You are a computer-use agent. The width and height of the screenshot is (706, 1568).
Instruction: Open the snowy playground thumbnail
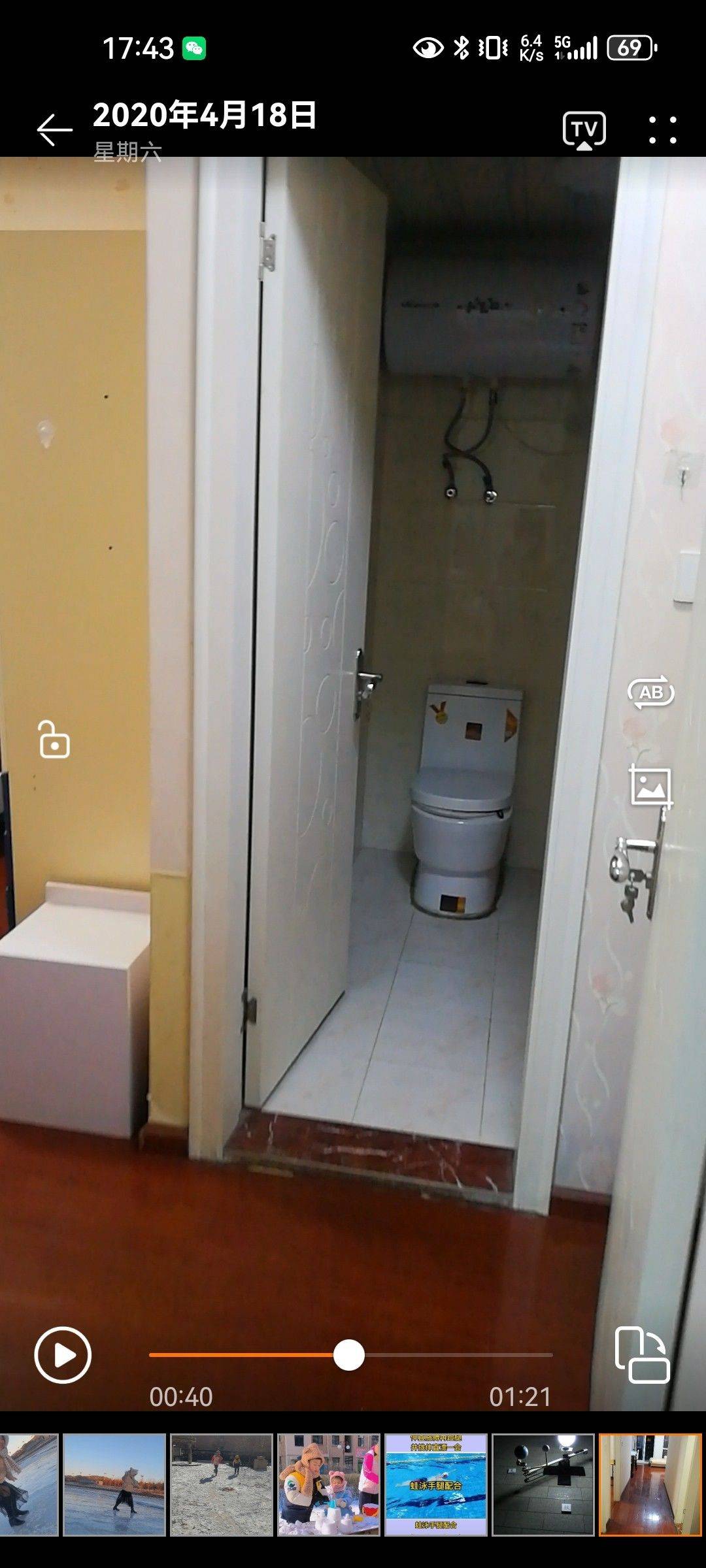pyautogui.click(x=222, y=1484)
